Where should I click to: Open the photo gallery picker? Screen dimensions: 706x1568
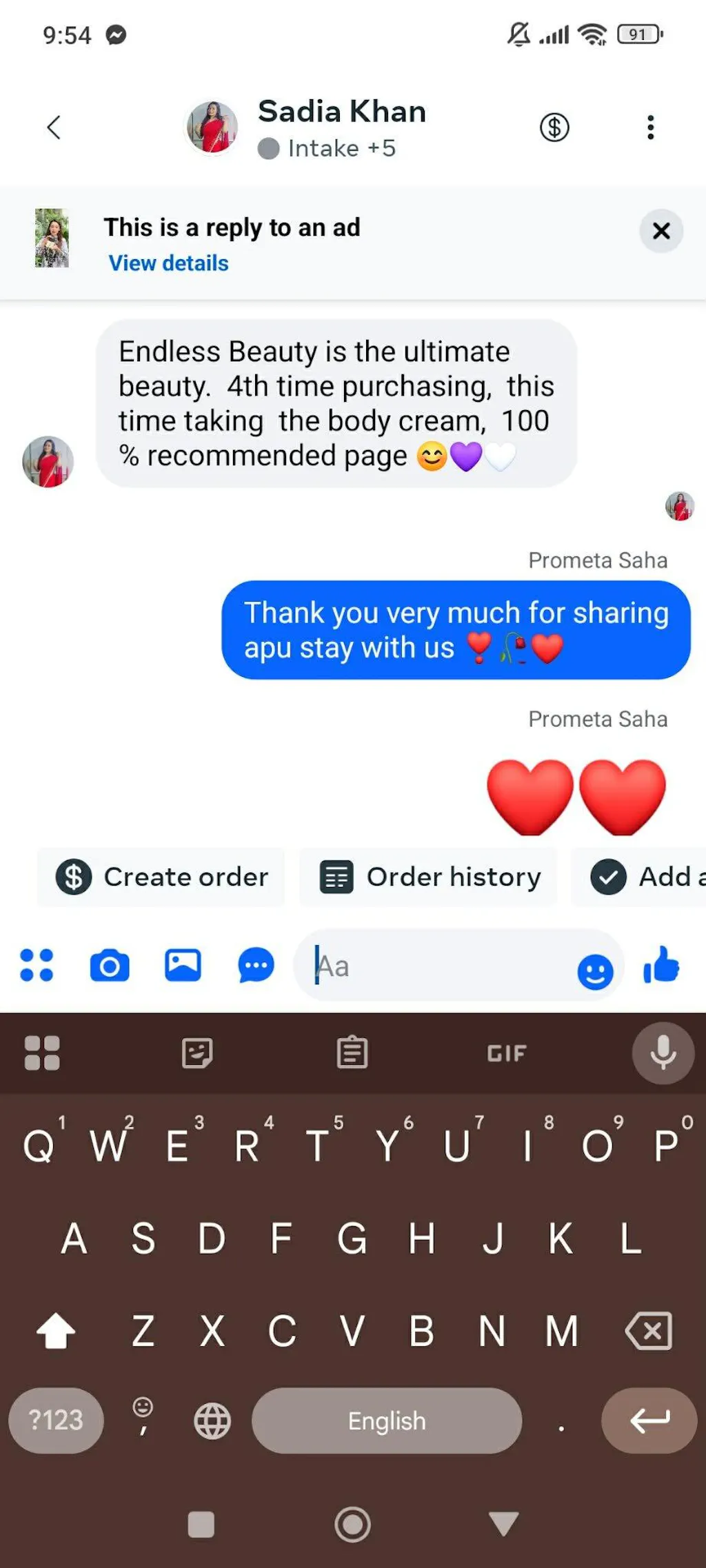point(183,966)
